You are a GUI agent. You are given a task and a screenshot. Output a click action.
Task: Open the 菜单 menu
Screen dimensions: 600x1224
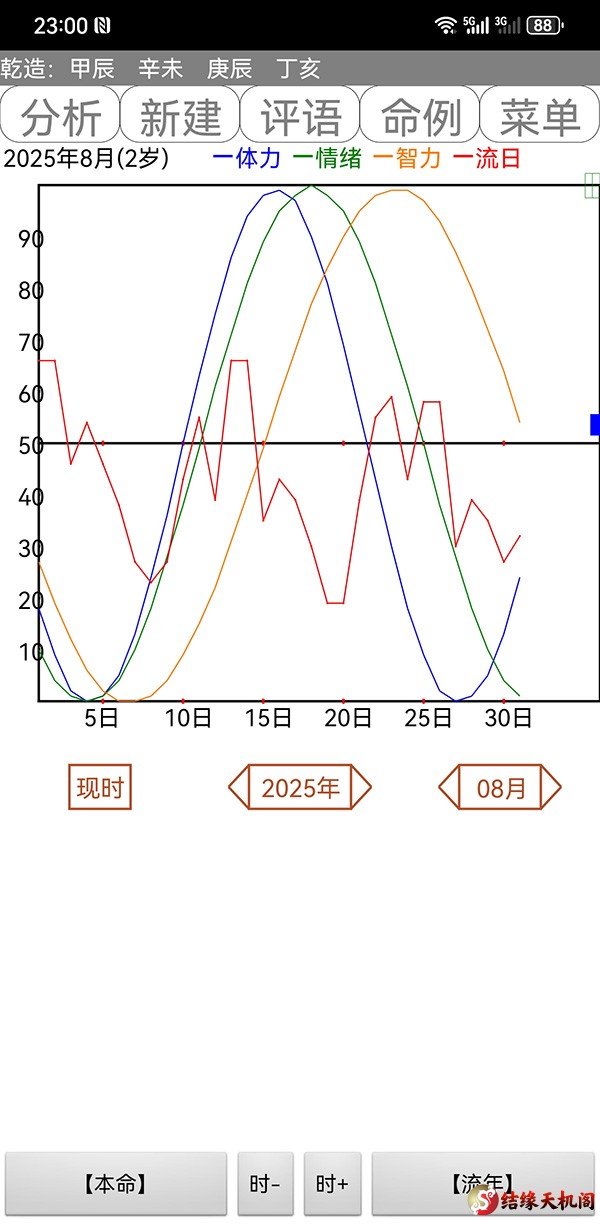[x=540, y=116]
